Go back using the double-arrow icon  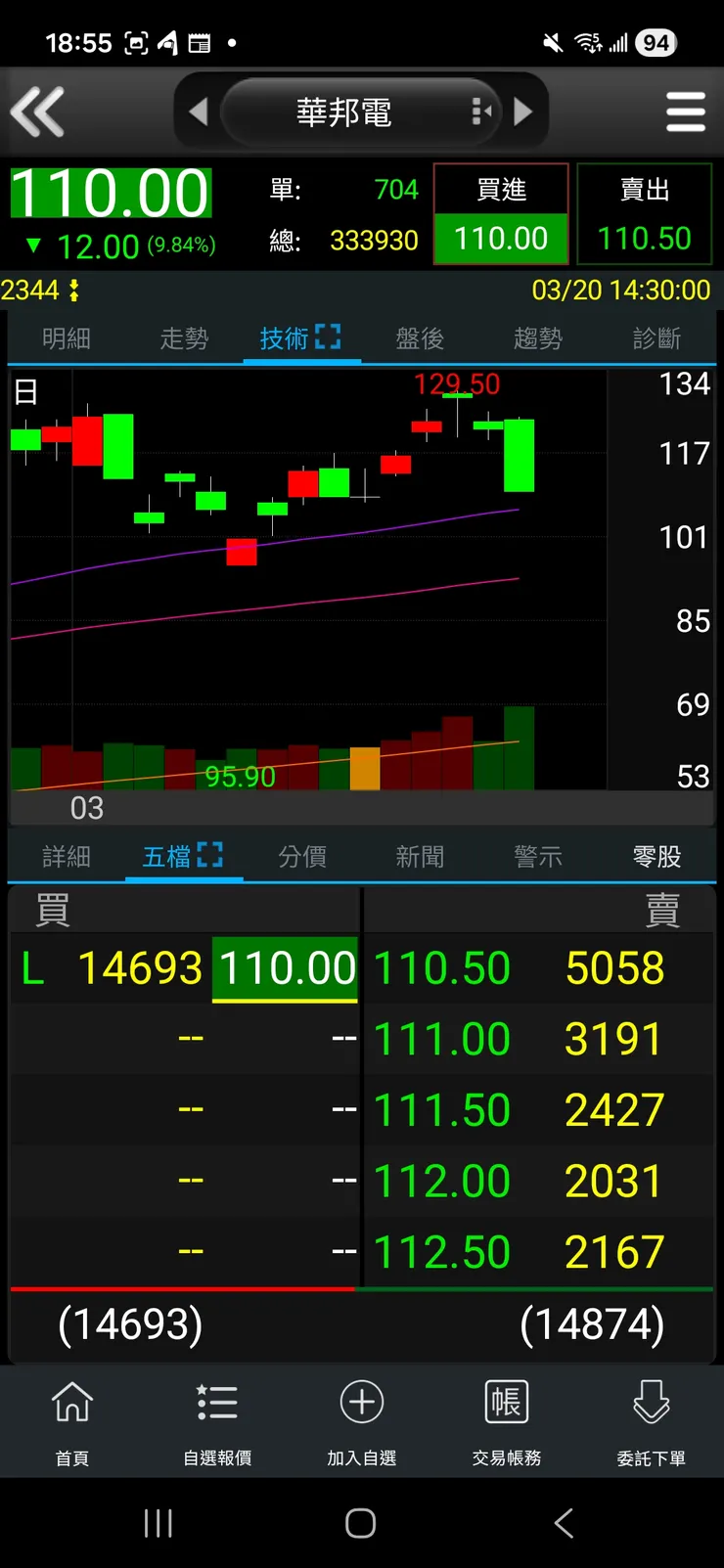pos(37,112)
